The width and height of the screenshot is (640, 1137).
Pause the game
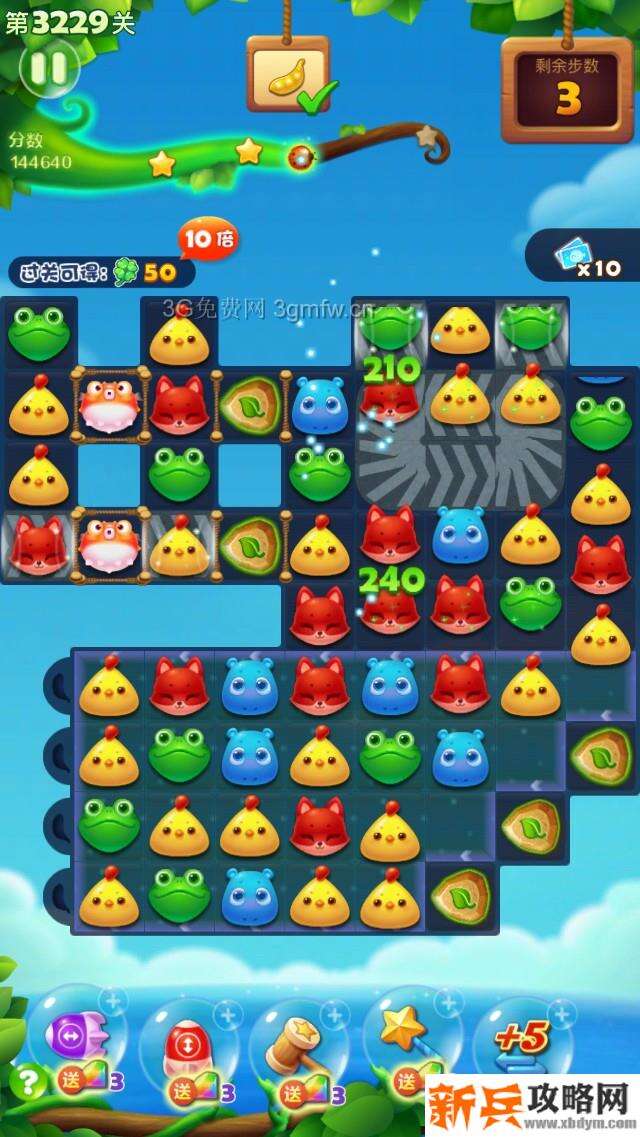pyautogui.click(x=48, y=68)
